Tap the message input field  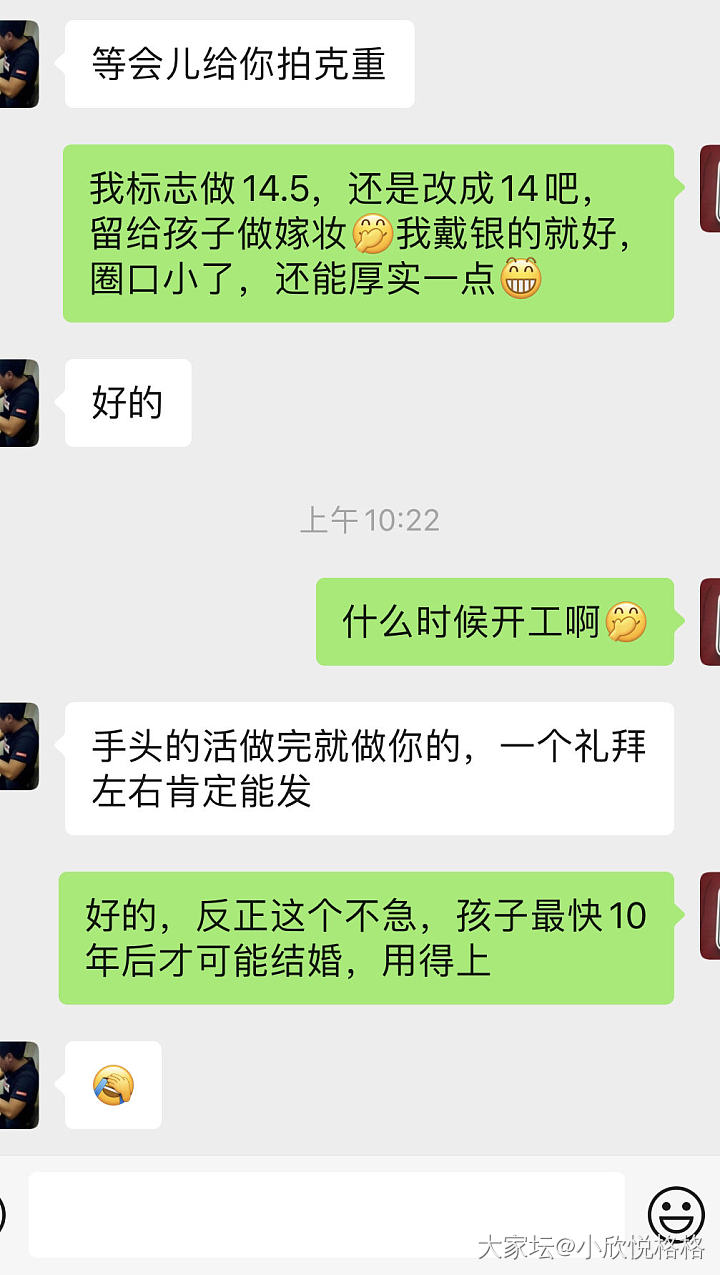coord(326,1214)
